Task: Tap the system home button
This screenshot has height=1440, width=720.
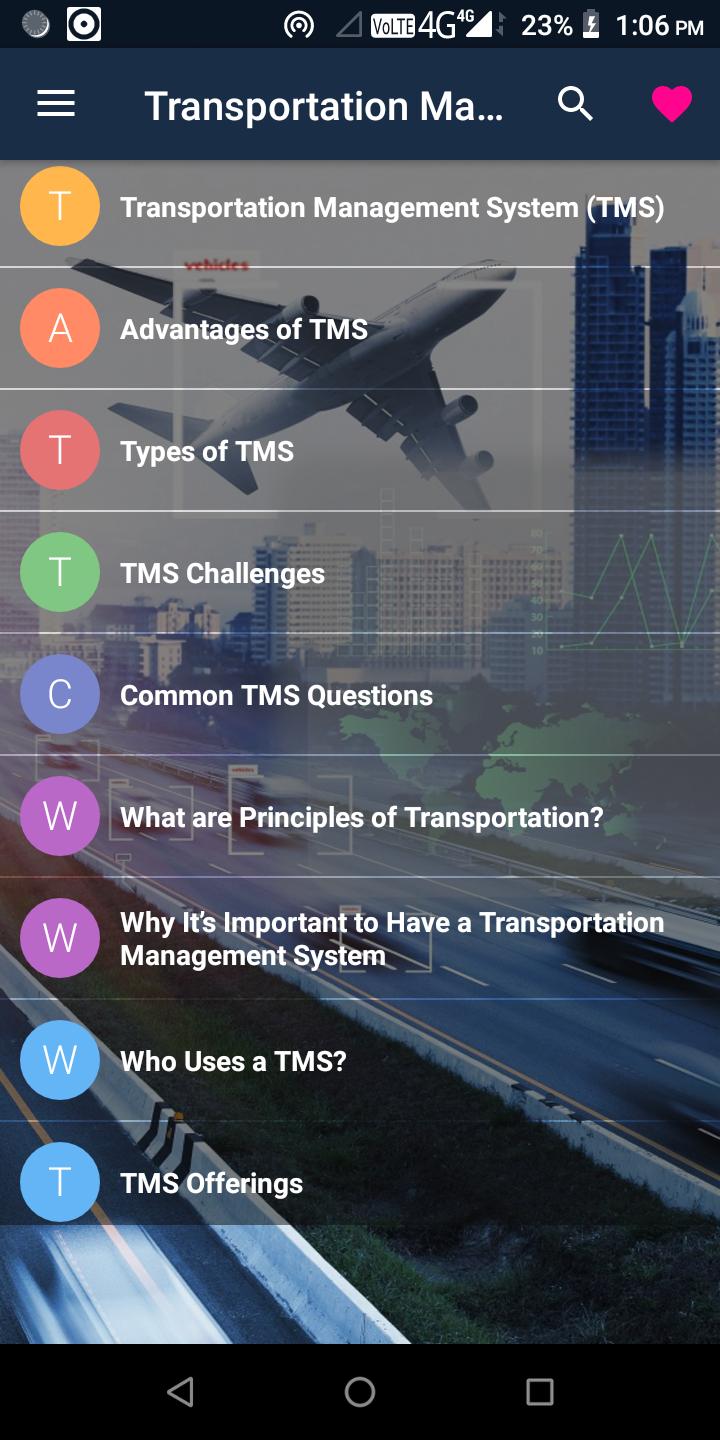Action: (x=360, y=1392)
